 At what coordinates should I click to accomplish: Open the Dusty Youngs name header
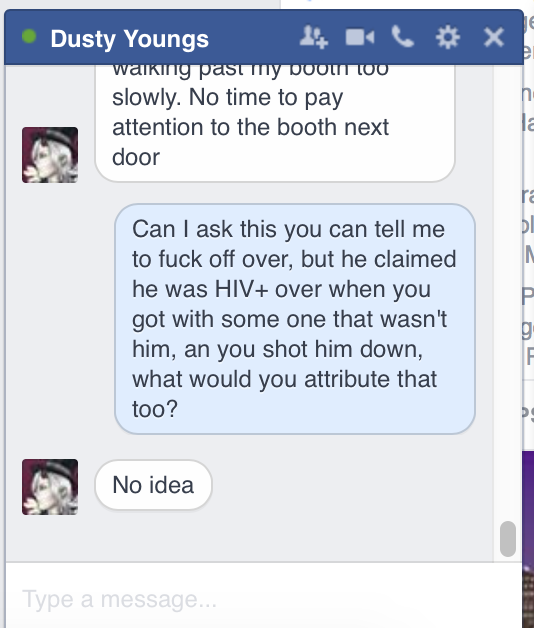click(129, 39)
